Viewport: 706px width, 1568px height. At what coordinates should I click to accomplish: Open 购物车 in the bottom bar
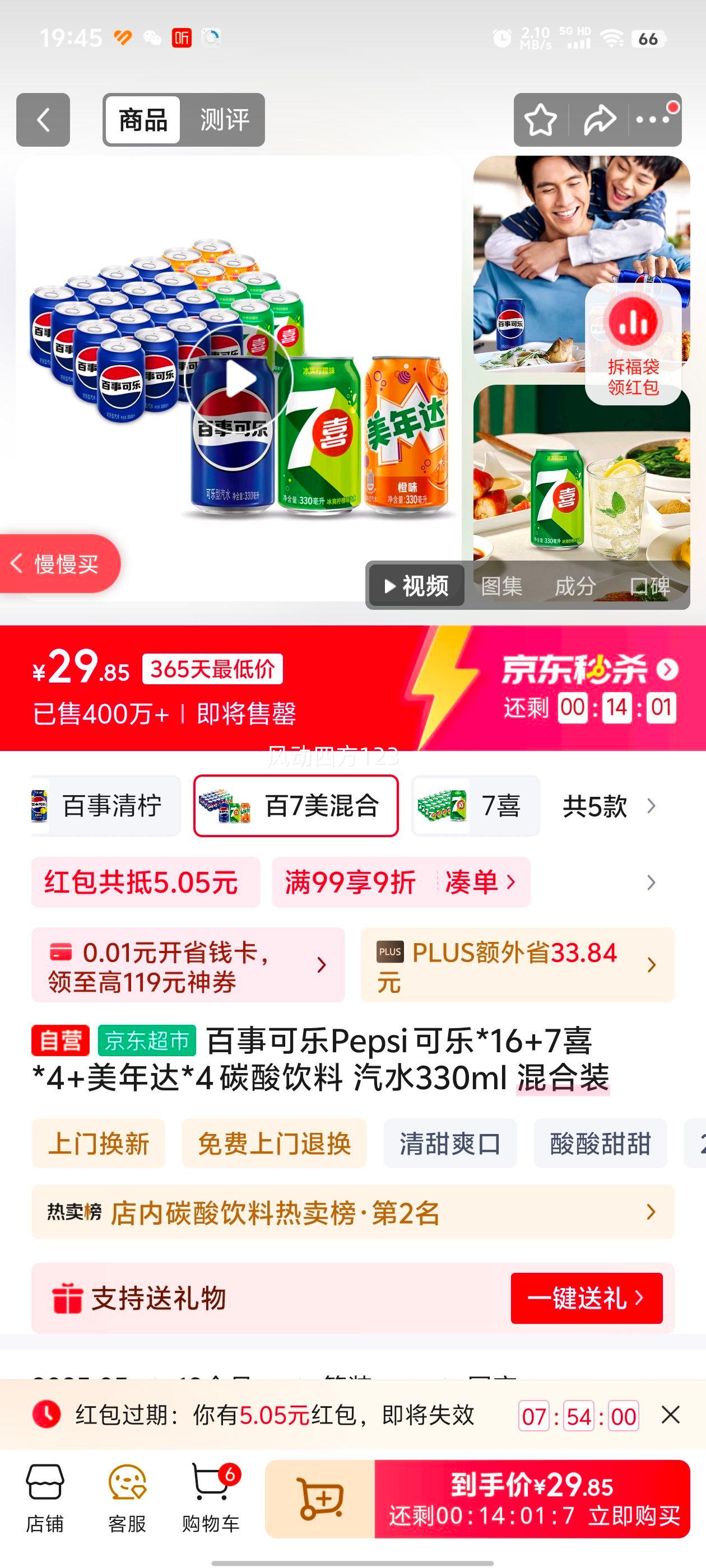(x=211, y=1497)
